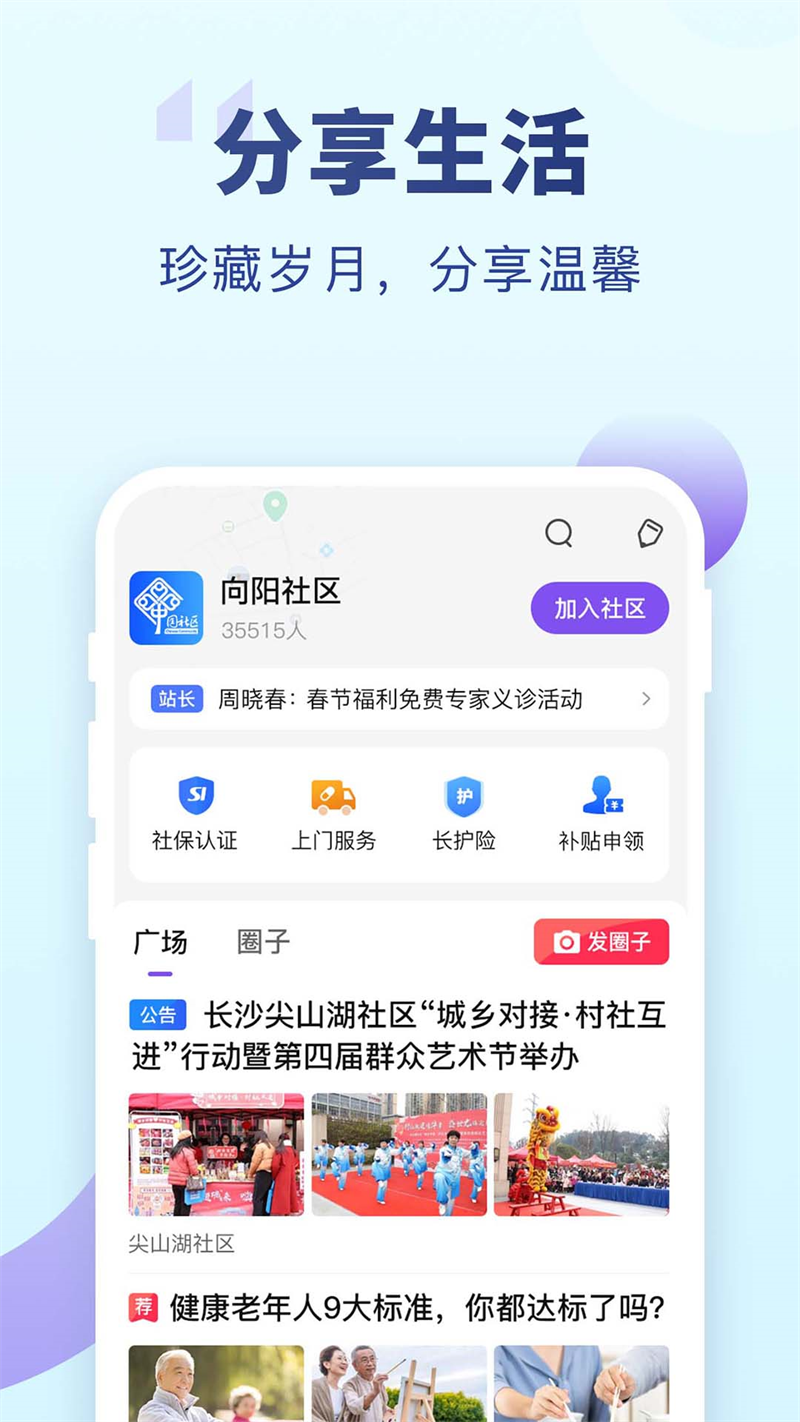Tap the dancers photo in the announcement post
800x1422 pixels.
click(x=399, y=1154)
